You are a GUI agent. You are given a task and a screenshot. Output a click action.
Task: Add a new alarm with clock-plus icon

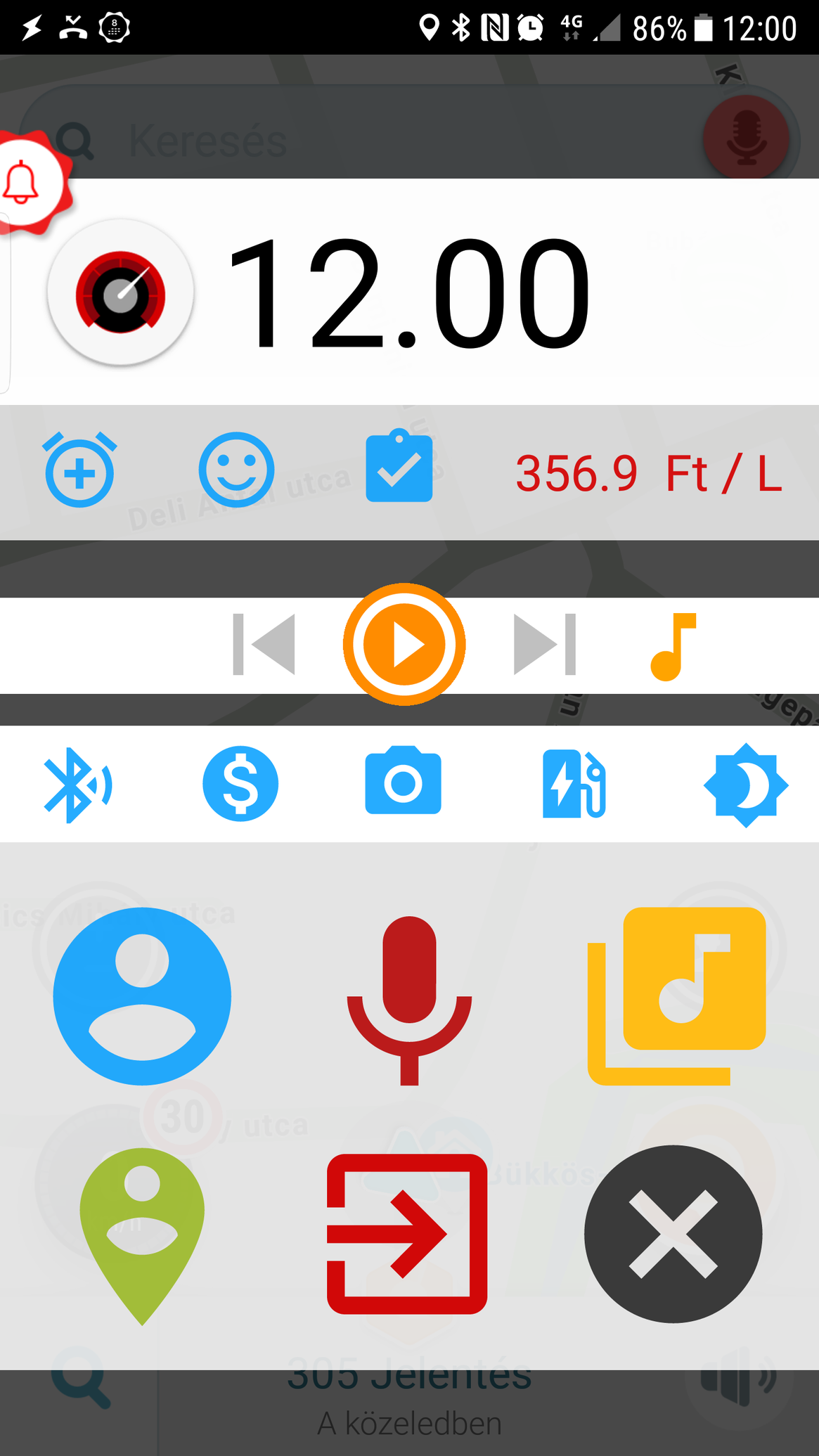(79, 470)
